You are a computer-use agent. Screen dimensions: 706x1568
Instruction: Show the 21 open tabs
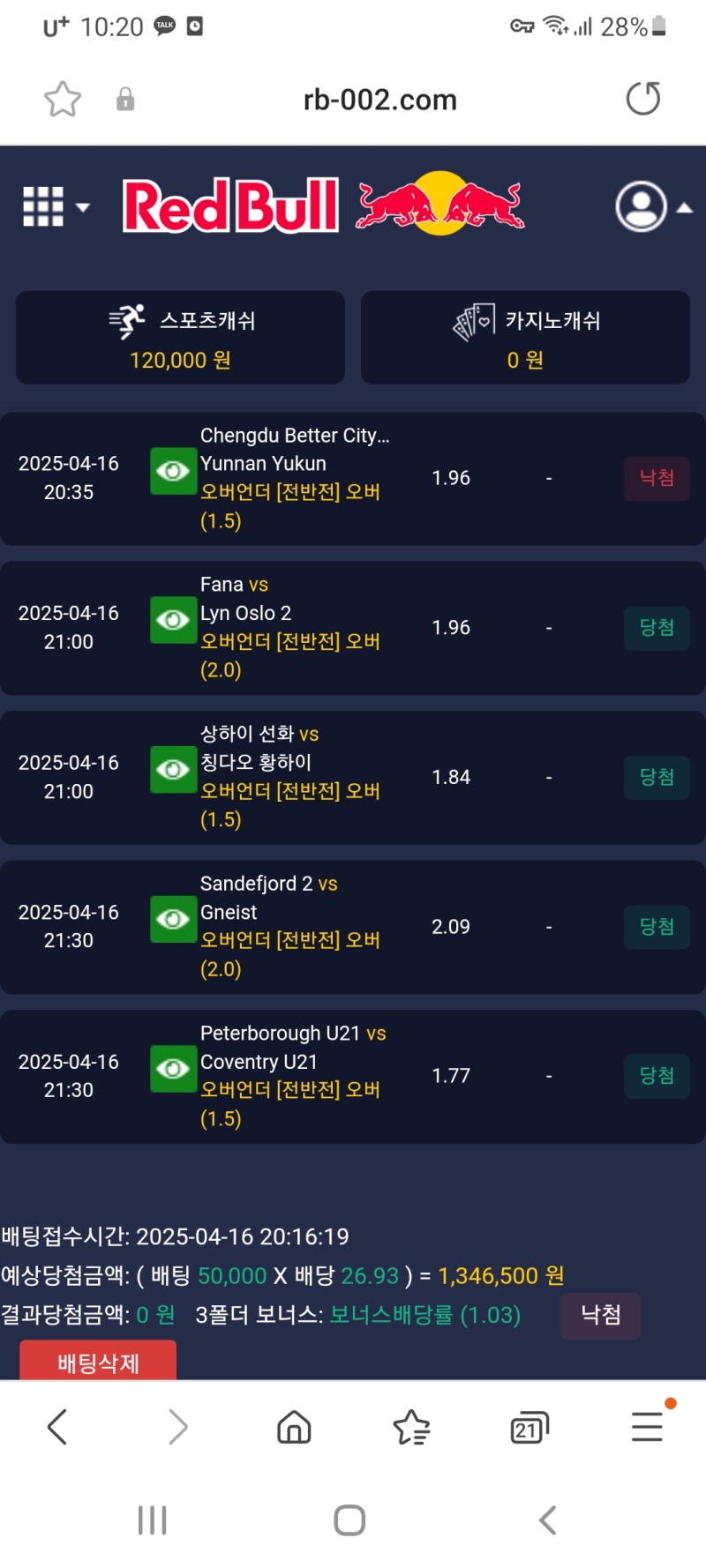tap(529, 1426)
